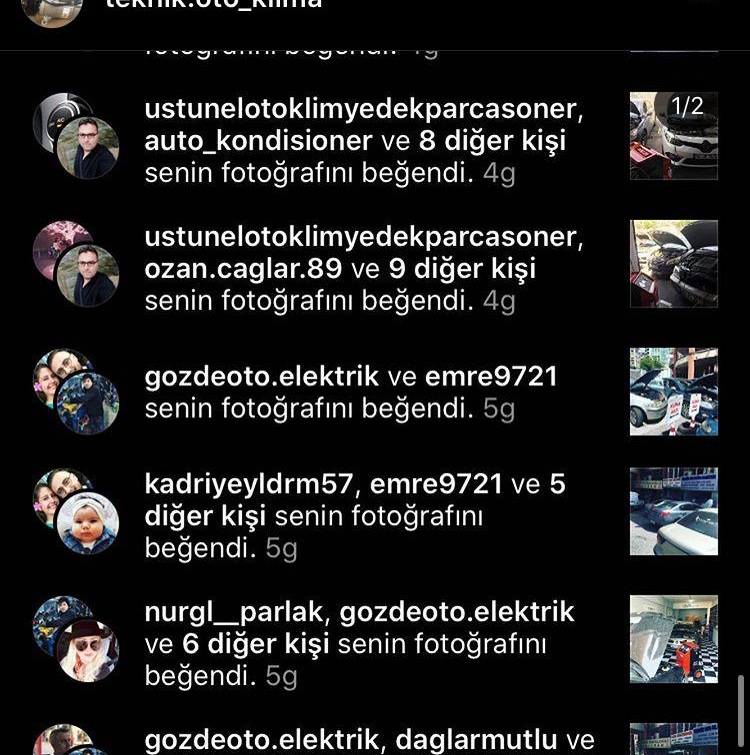The width and height of the screenshot is (750, 755).
Task: Open auto_kondisioner's profile link
Action: (257, 141)
